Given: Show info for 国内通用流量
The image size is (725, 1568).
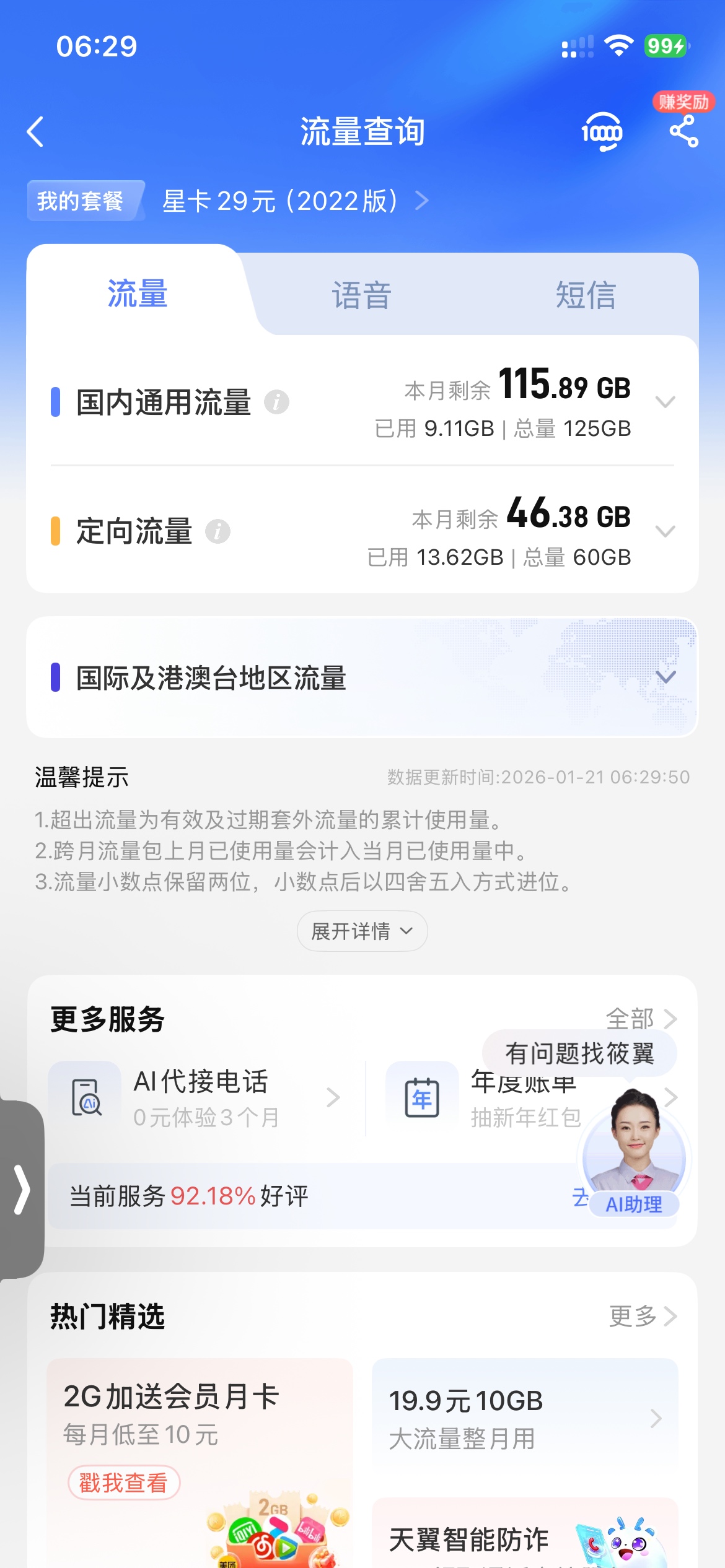Looking at the screenshot, I should 276,402.
